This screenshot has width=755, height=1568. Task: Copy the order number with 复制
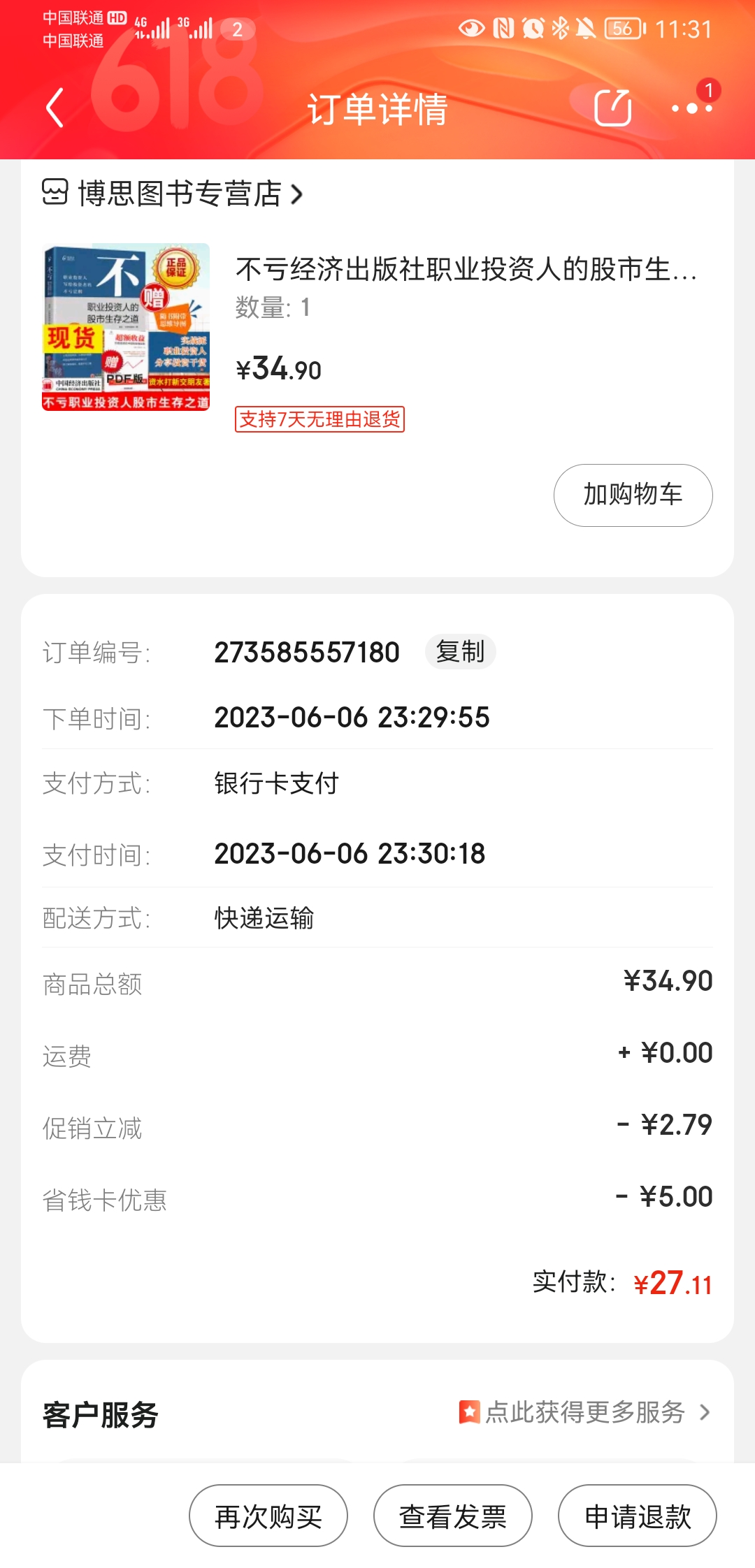pyautogui.click(x=460, y=652)
